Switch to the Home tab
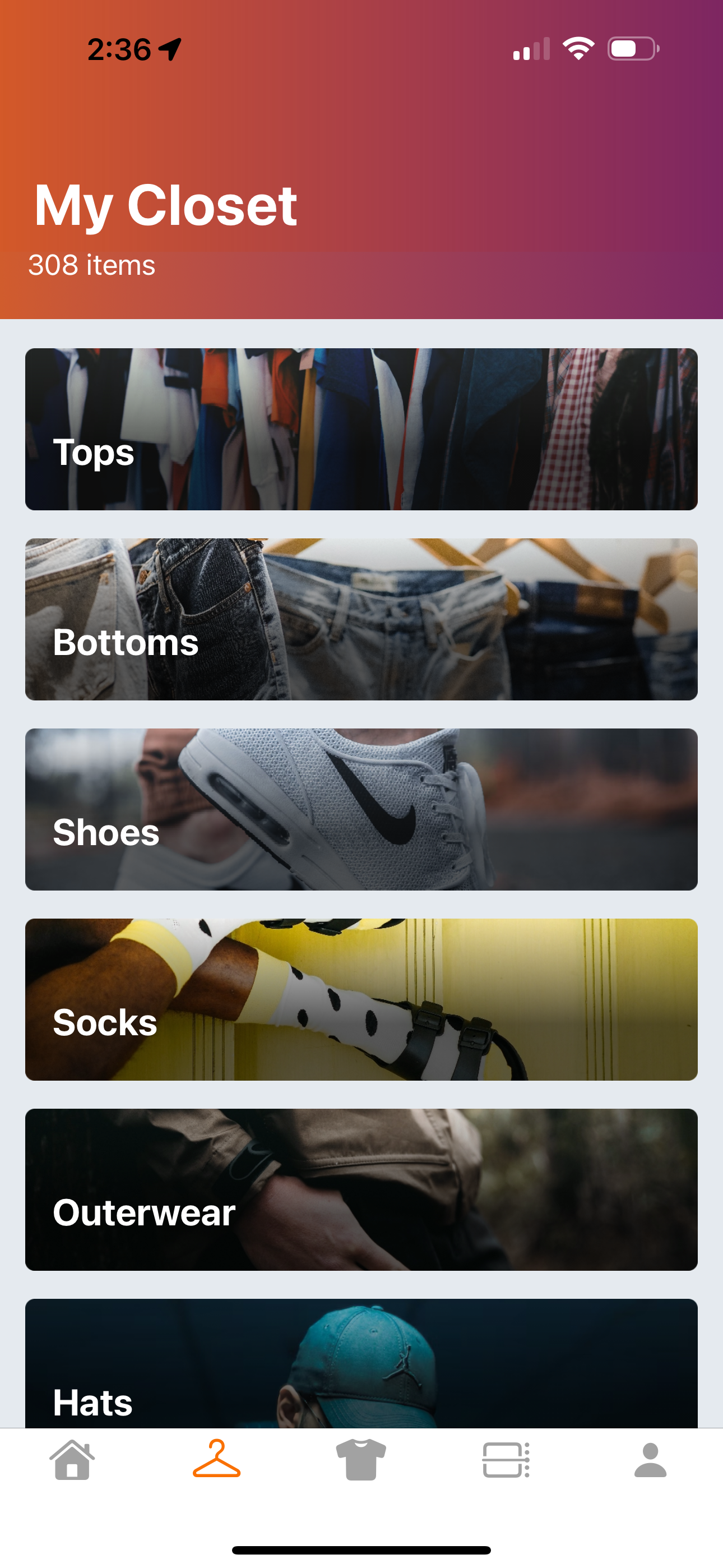The image size is (723, 1568). (x=72, y=1460)
